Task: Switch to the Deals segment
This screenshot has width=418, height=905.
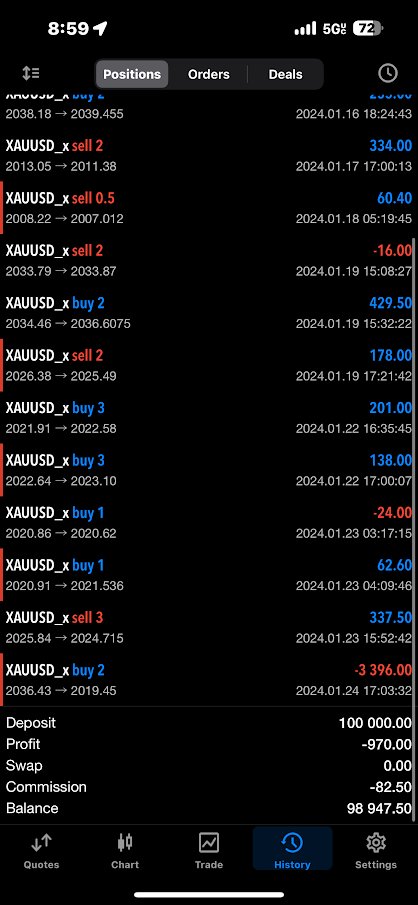Action: coord(285,74)
